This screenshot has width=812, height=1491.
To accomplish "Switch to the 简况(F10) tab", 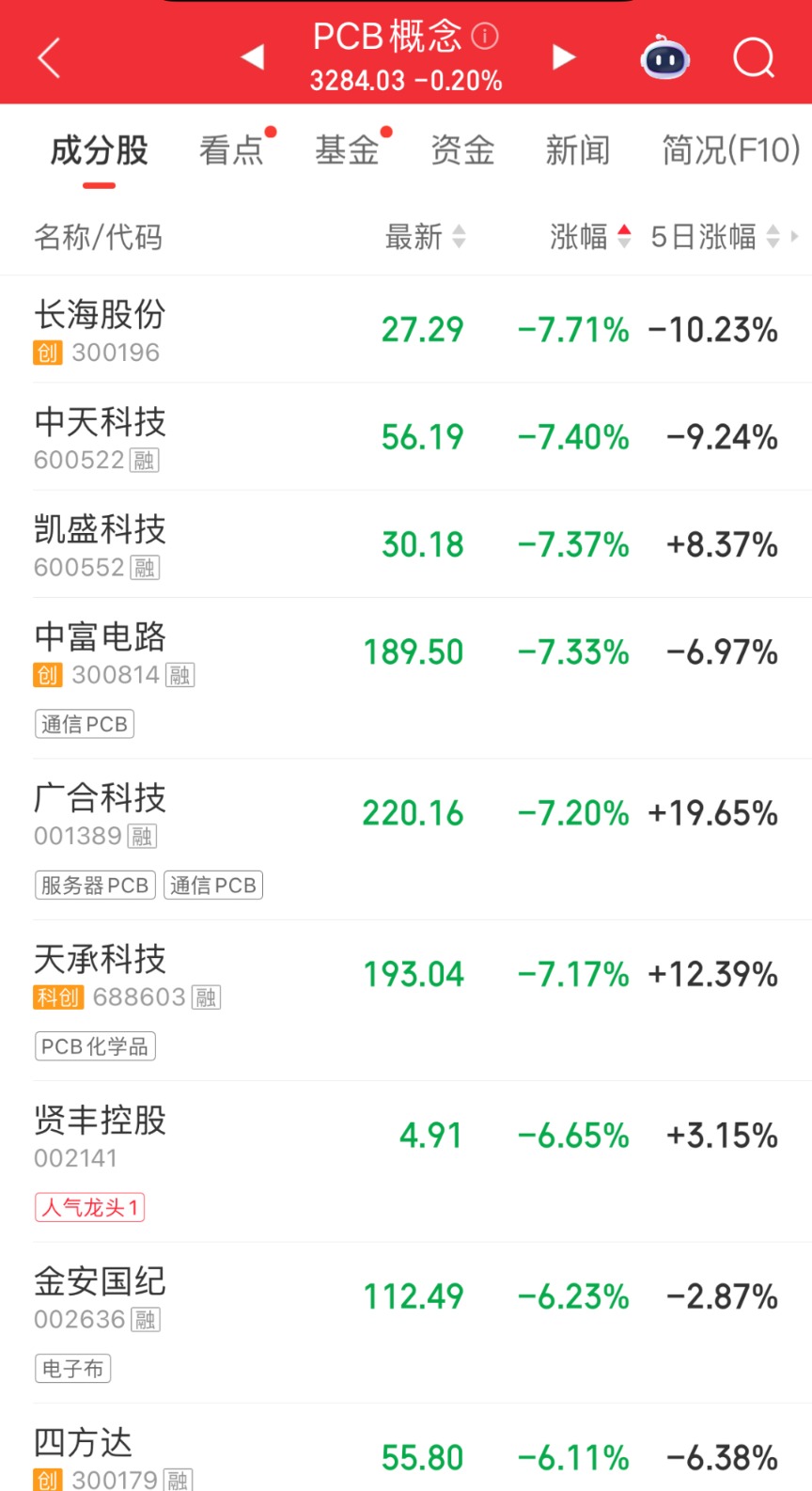I will click(731, 150).
